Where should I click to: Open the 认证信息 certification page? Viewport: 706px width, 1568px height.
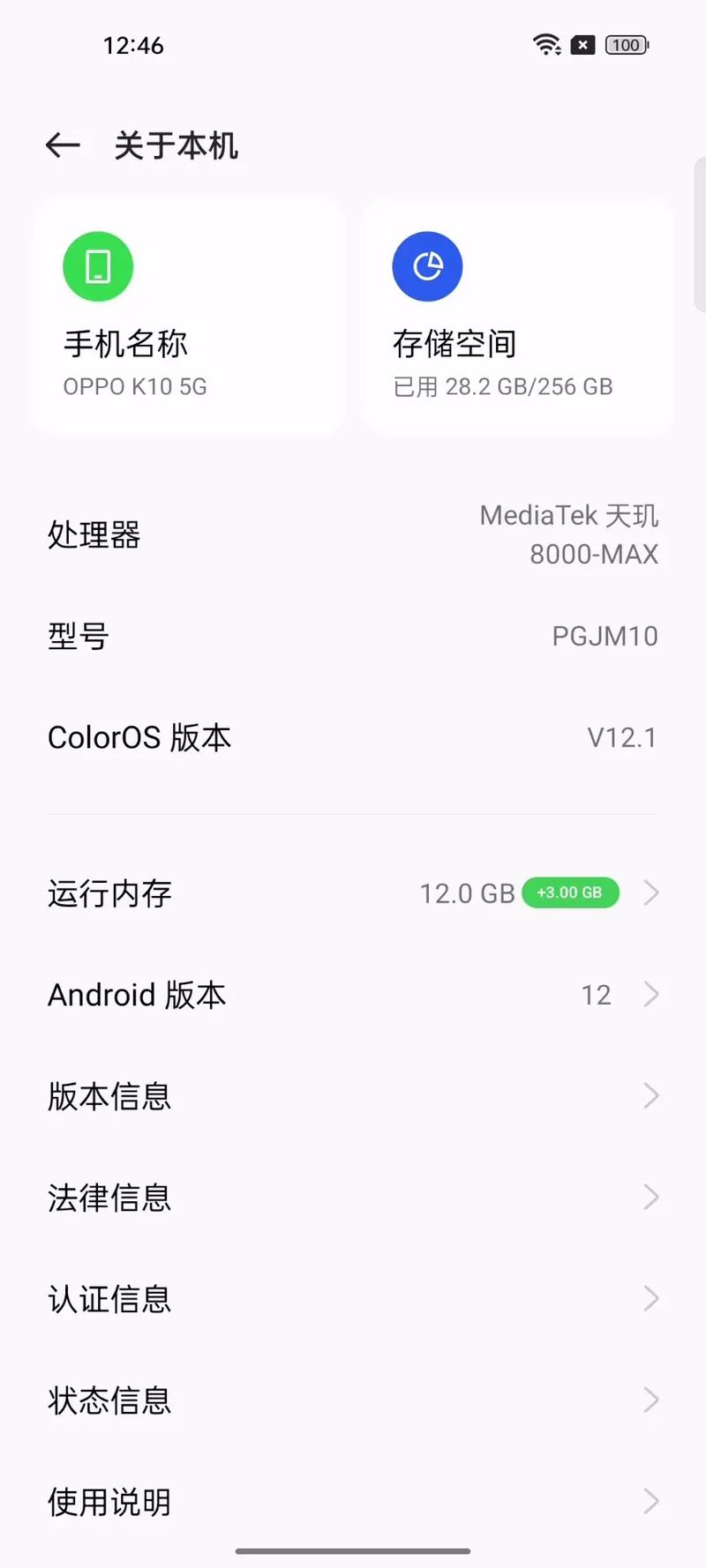[353, 1299]
